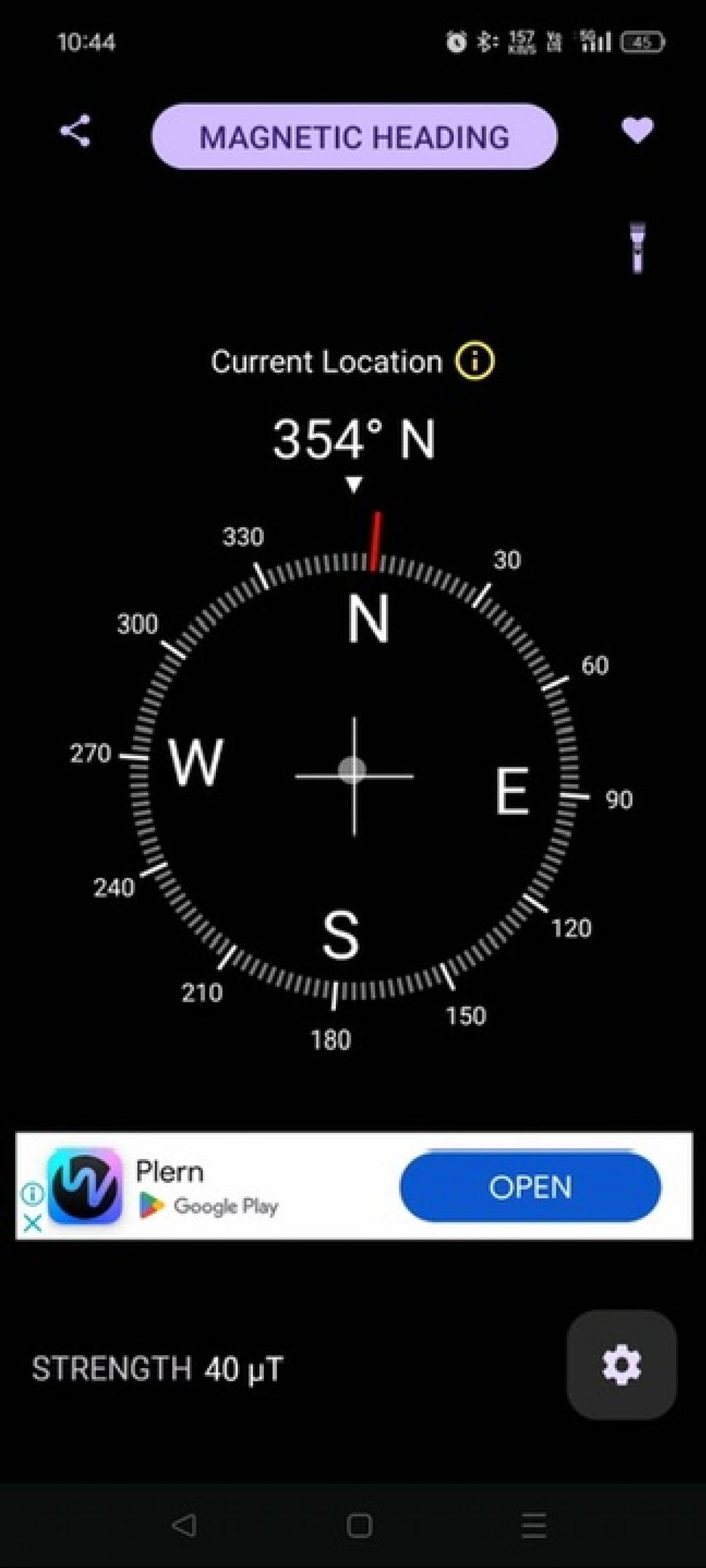Open the settings gear
Image resolution: width=706 pixels, height=1568 pixels.
(621, 1365)
